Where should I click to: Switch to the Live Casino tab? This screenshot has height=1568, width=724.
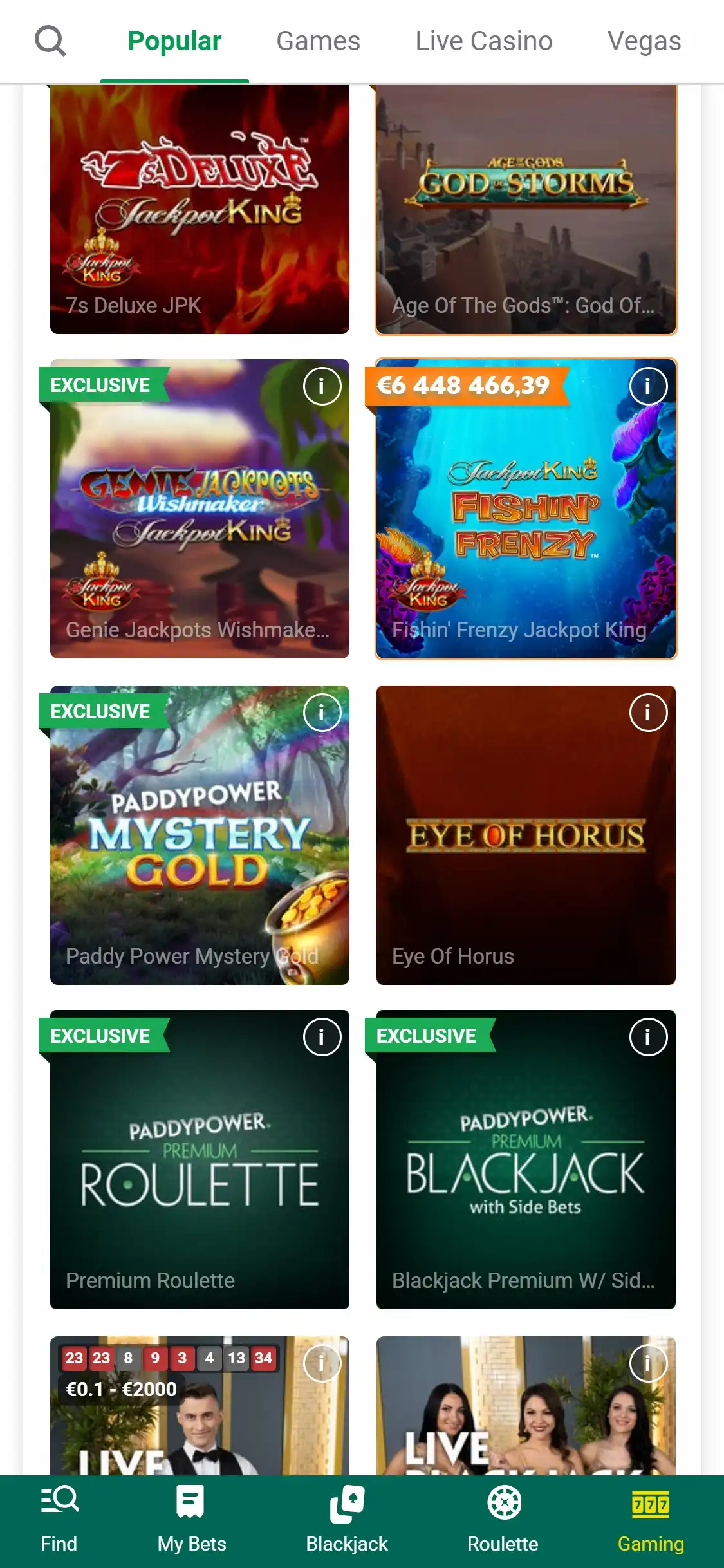483,41
